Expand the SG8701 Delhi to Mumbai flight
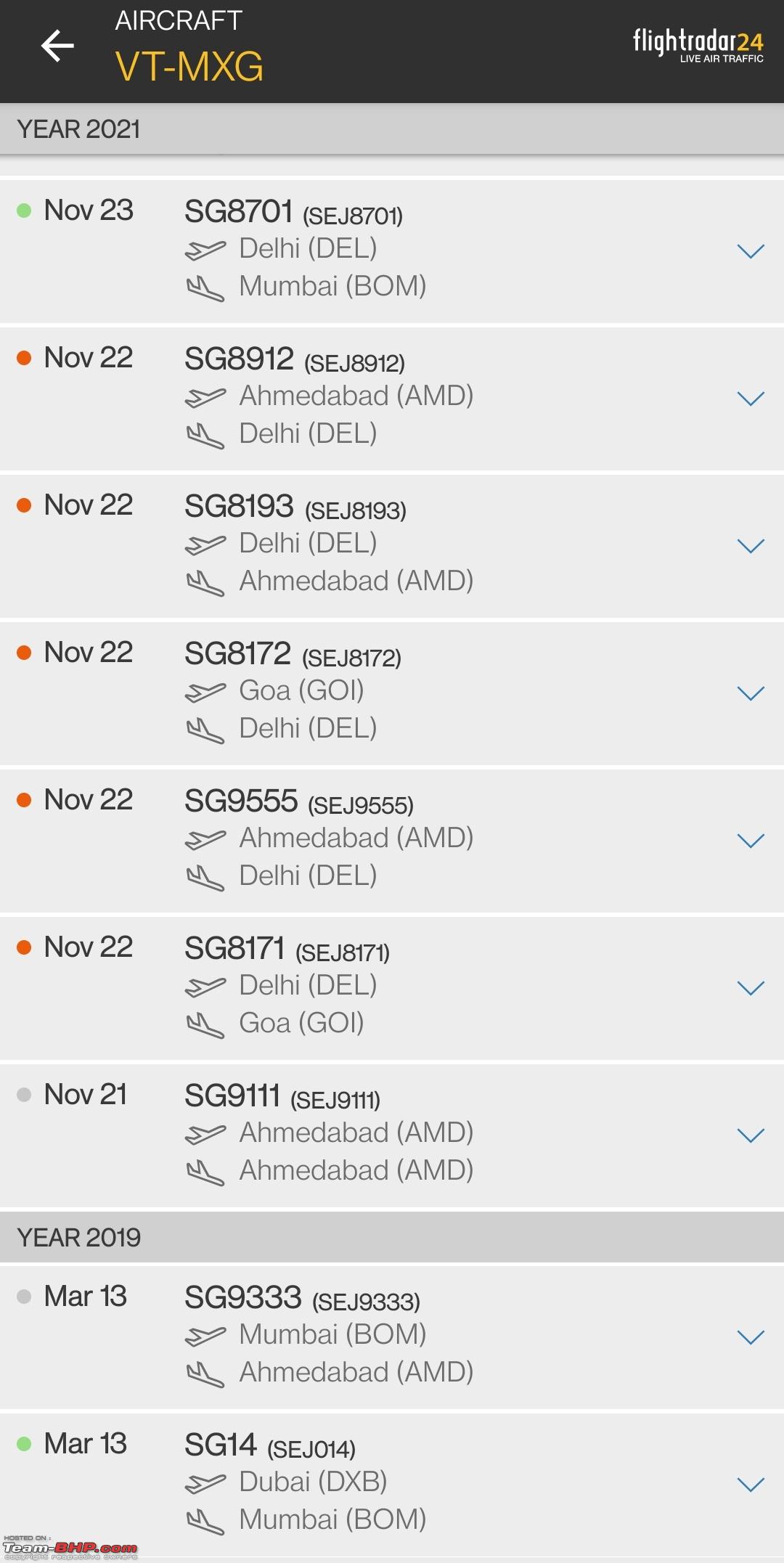 pos(751,251)
